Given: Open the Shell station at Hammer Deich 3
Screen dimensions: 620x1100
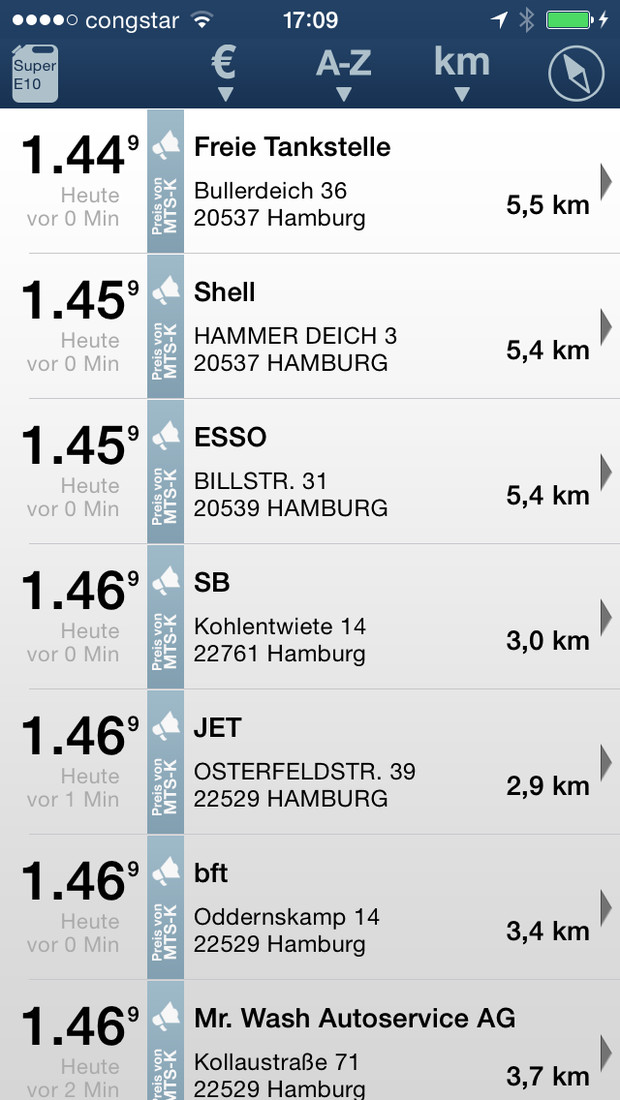Looking at the screenshot, I should click(x=310, y=326).
